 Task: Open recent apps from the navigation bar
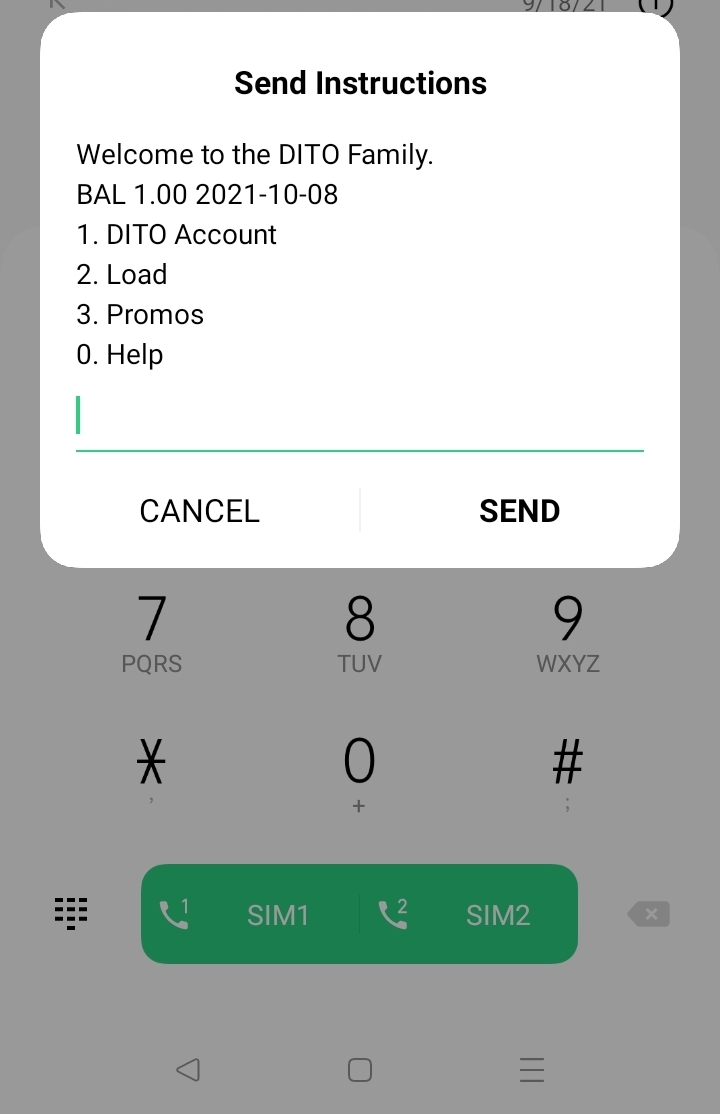(x=531, y=1069)
